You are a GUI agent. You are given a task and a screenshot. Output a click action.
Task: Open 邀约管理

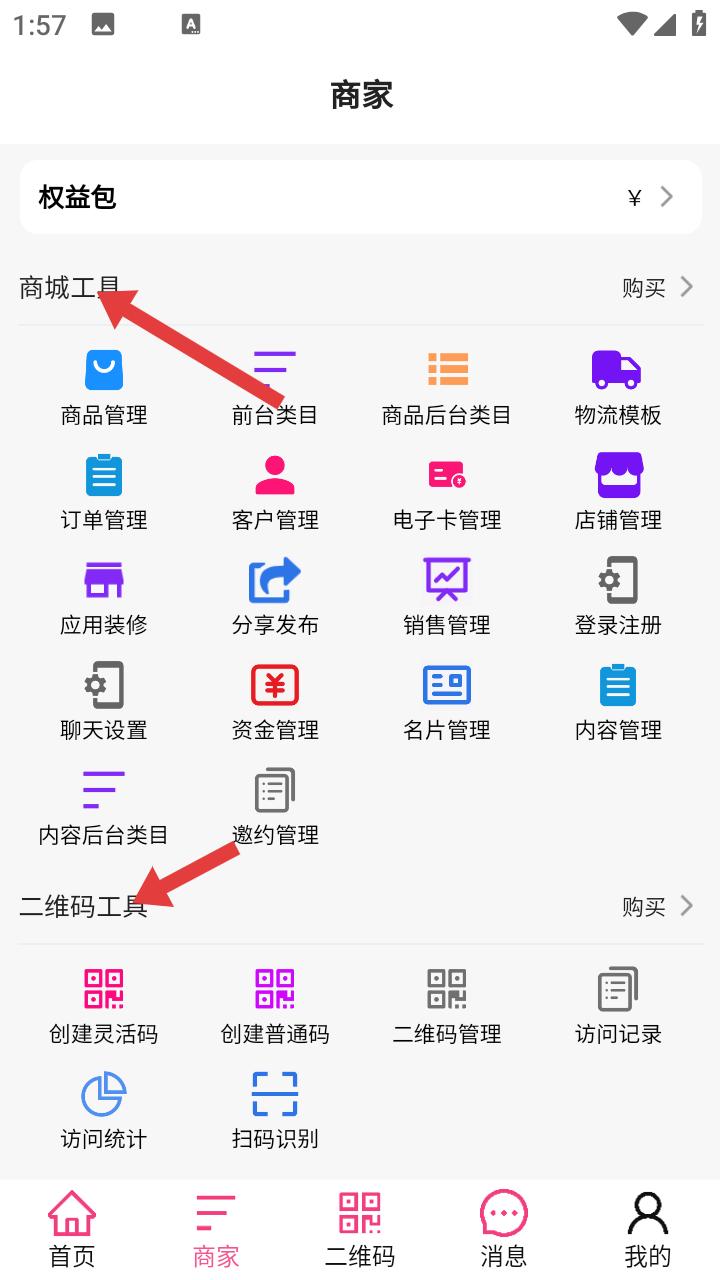tap(275, 808)
